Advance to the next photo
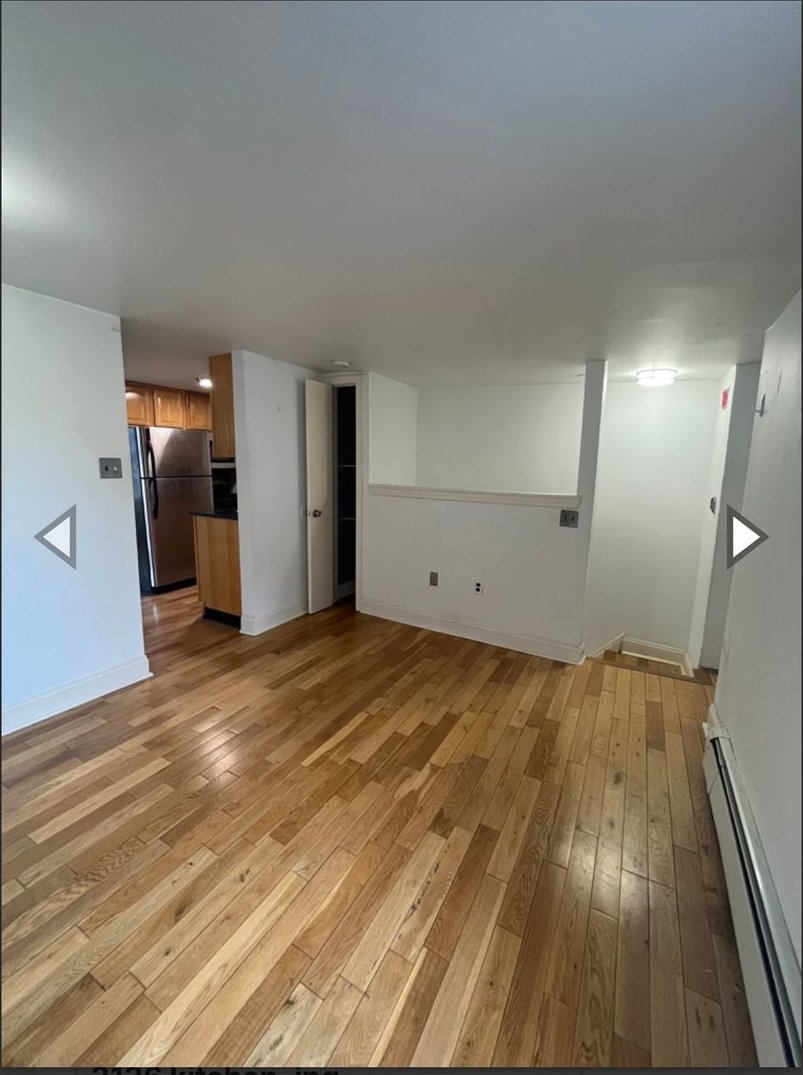The image size is (803, 1075). pos(745,537)
